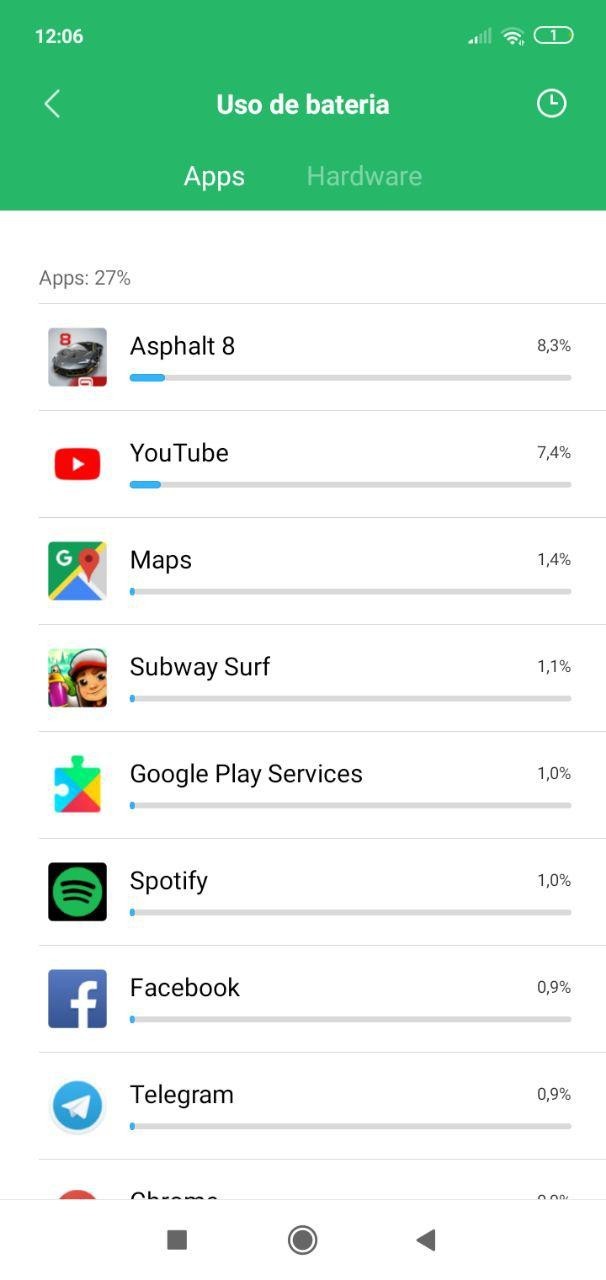
Task: Open recent apps from navigation bar
Action: [177, 1240]
